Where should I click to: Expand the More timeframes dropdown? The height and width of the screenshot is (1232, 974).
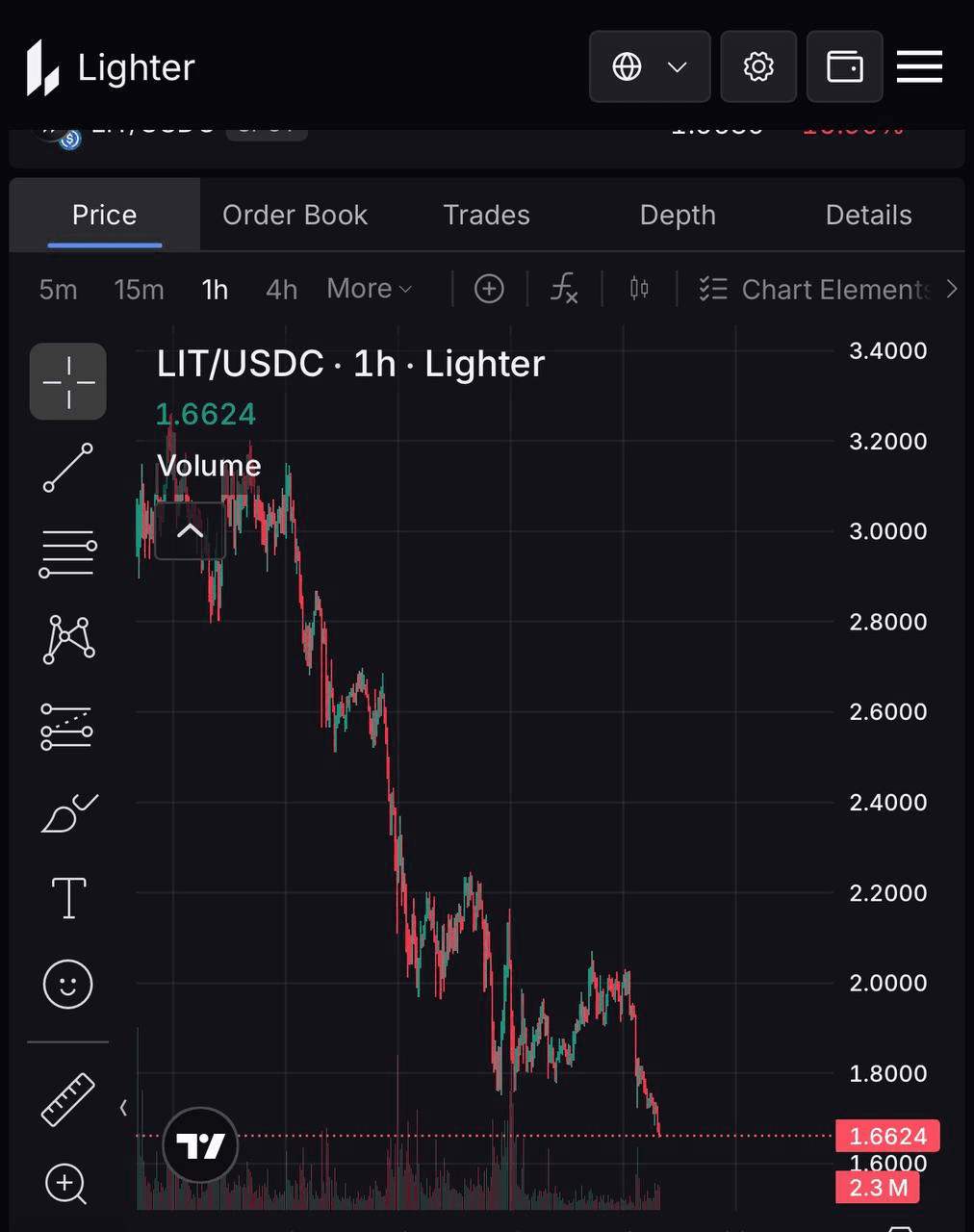pos(370,289)
